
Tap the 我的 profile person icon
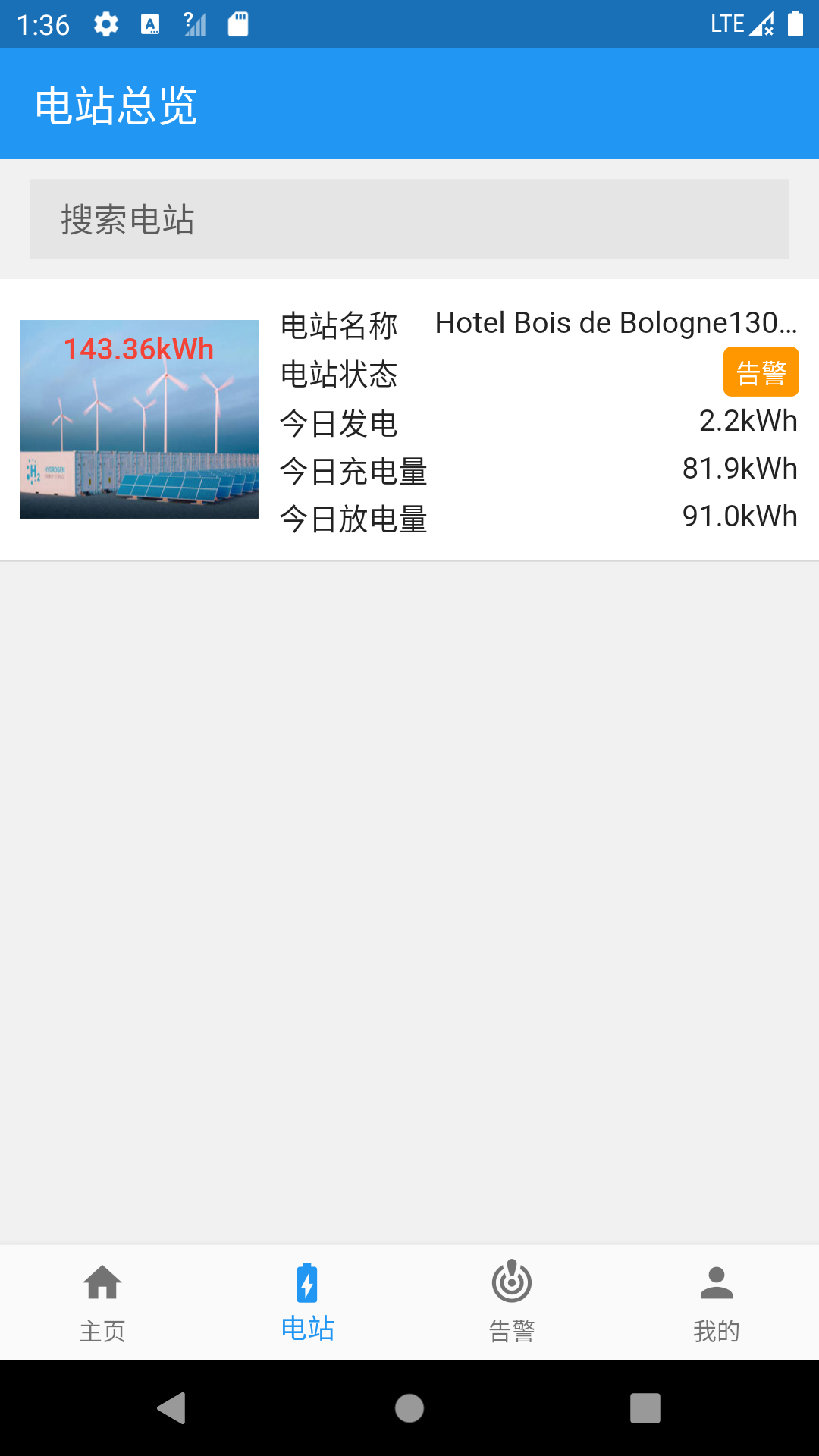(x=716, y=1282)
